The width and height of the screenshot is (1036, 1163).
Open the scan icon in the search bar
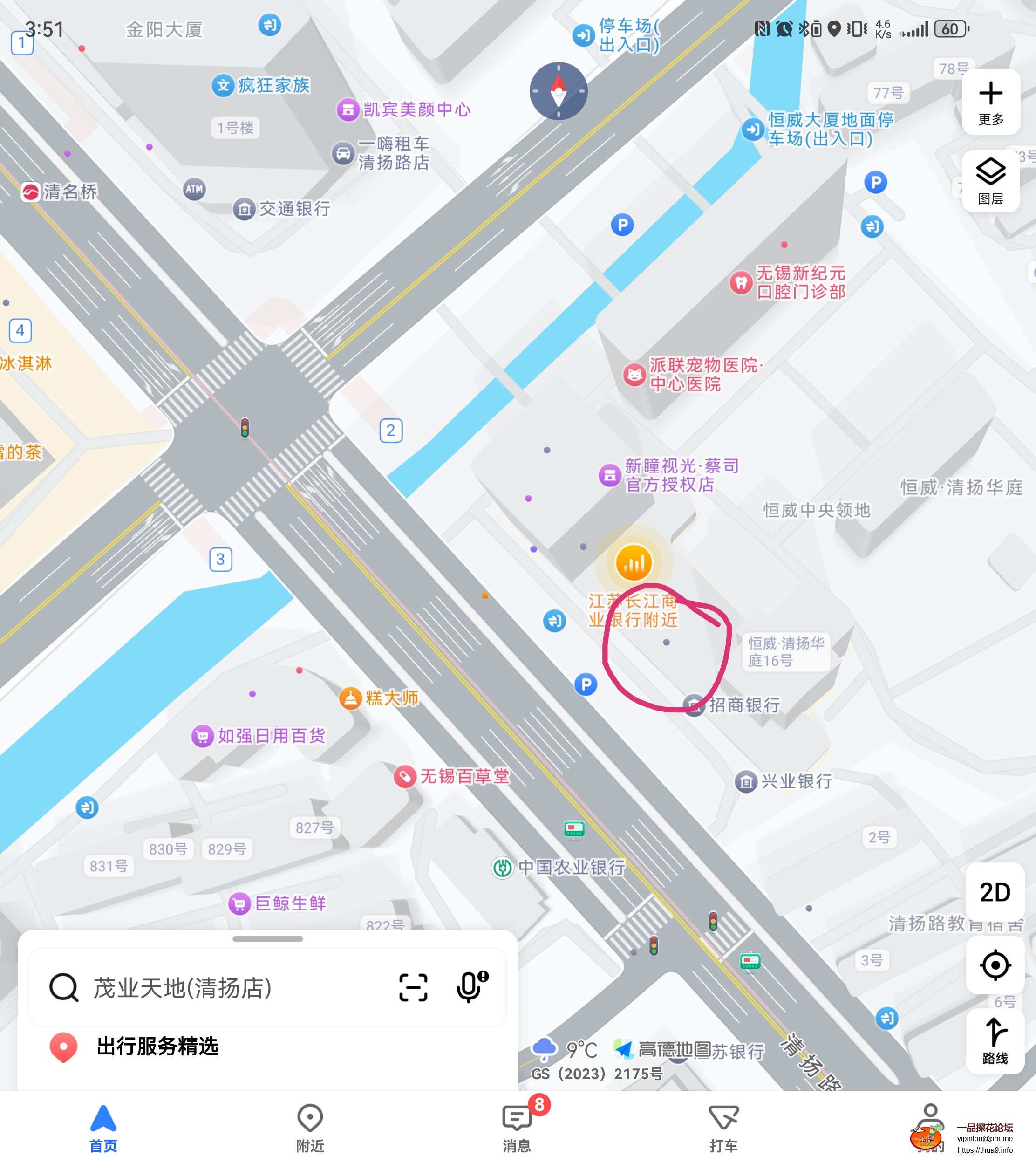click(413, 988)
